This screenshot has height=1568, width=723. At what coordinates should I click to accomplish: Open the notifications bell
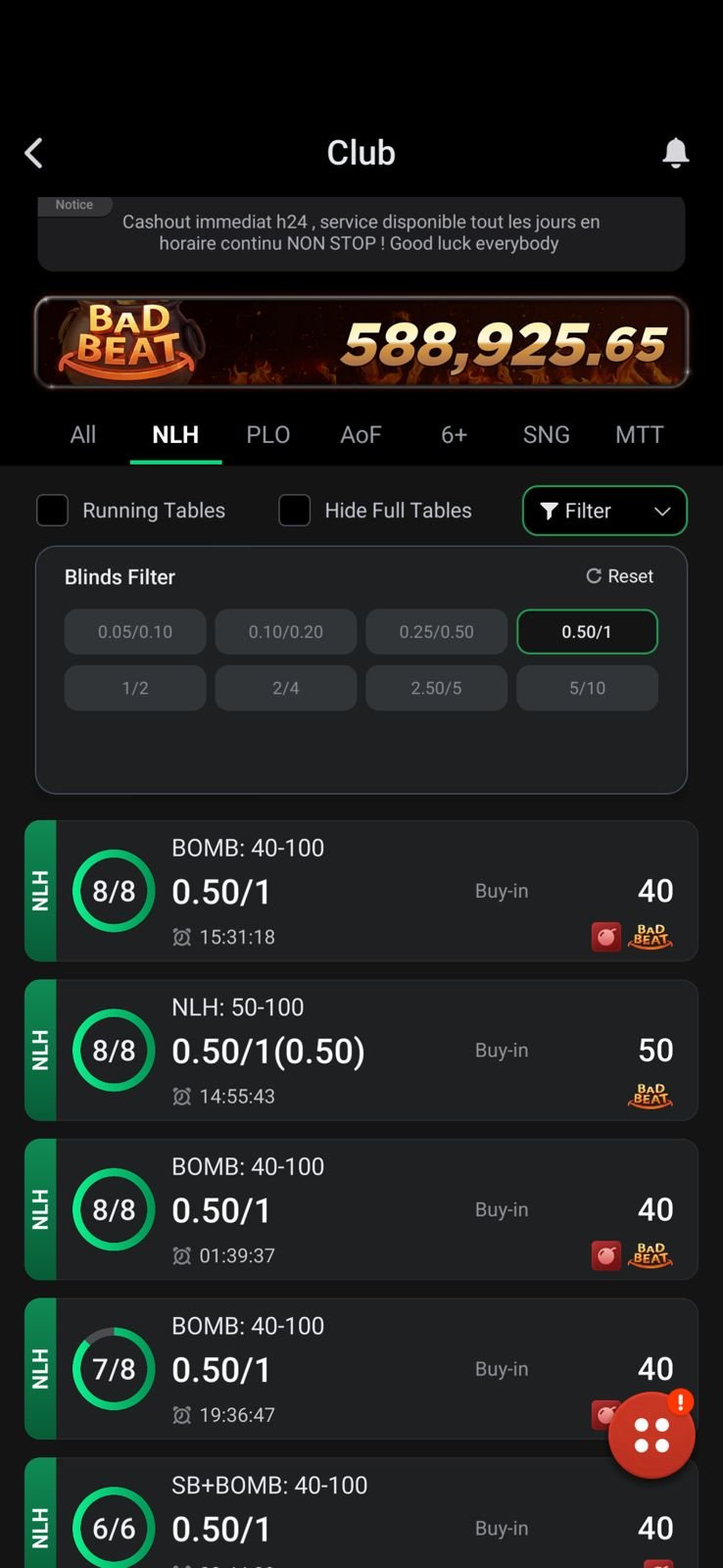click(x=675, y=153)
